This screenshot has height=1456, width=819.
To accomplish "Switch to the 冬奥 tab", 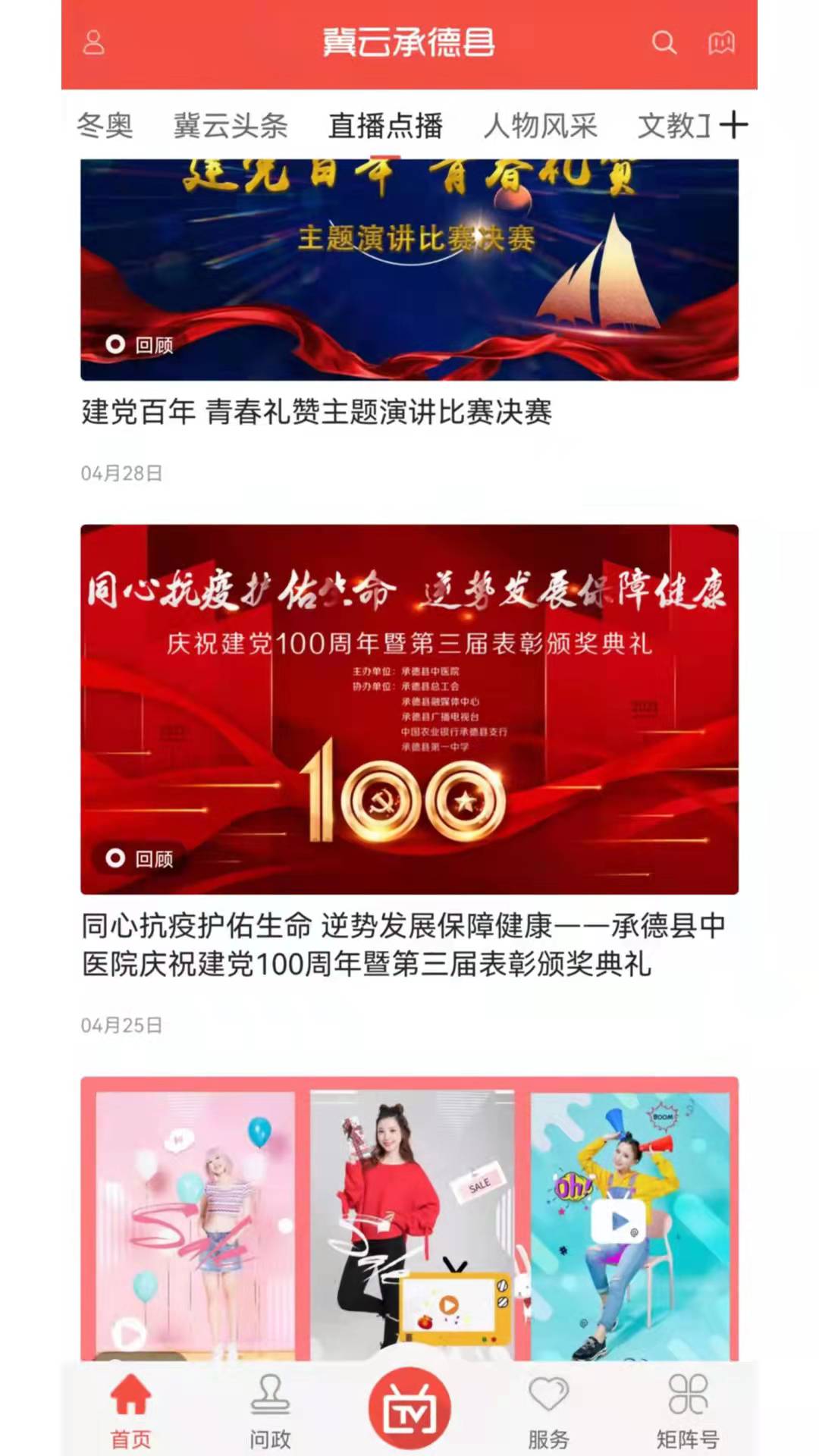I will (105, 126).
